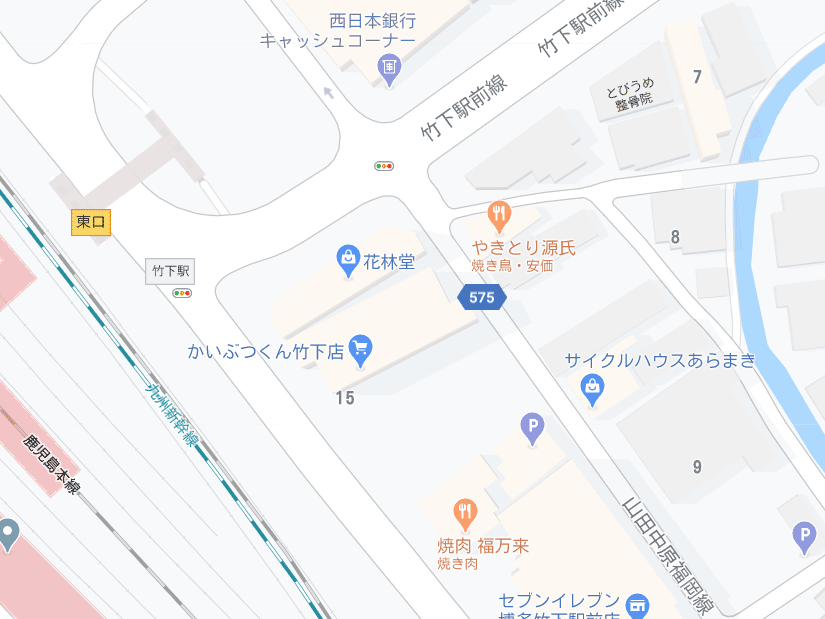Open the とびうめ整骨院 place label

point(632,96)
